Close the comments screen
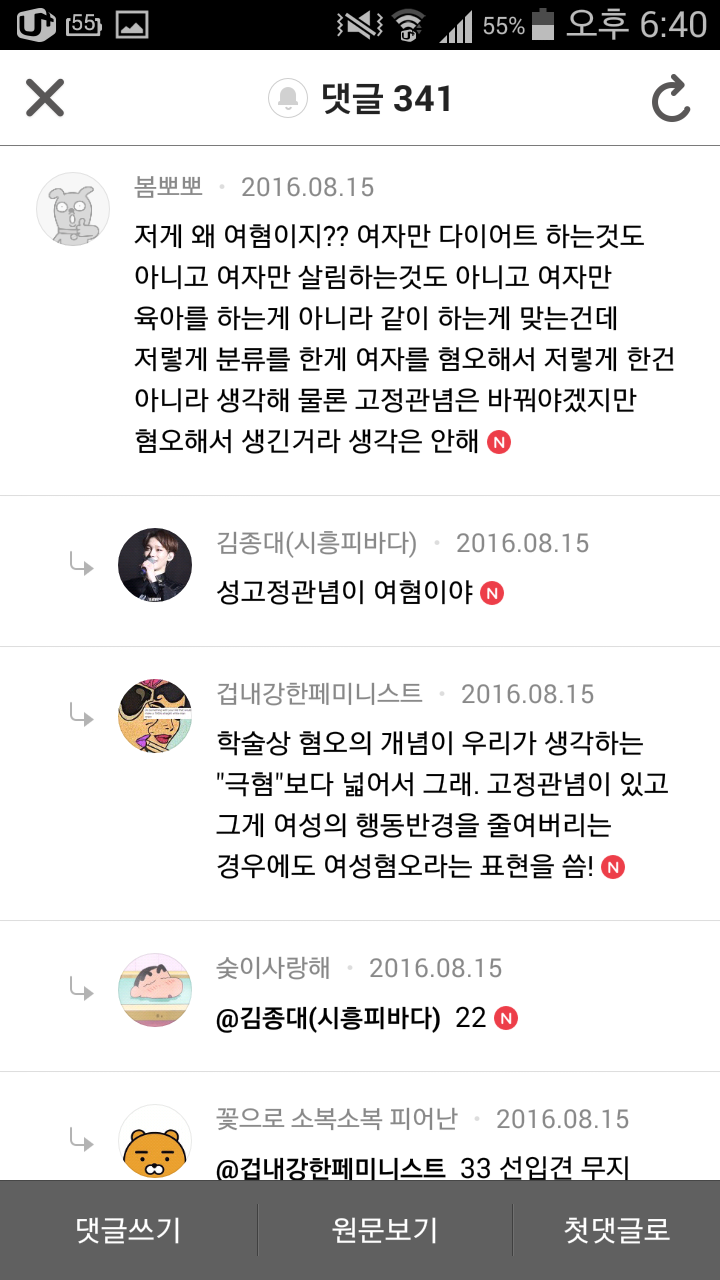The height and width of the screenshot is (1280, 720). coord(45,98)
